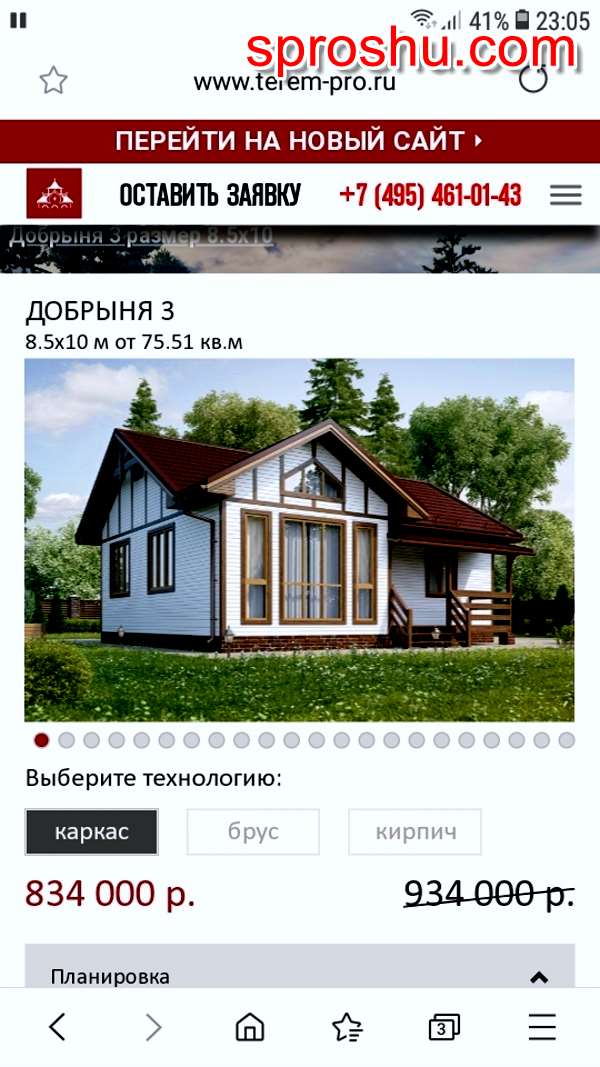
Task: Bookmark this page with the star icon
Action: pos(53,81)
